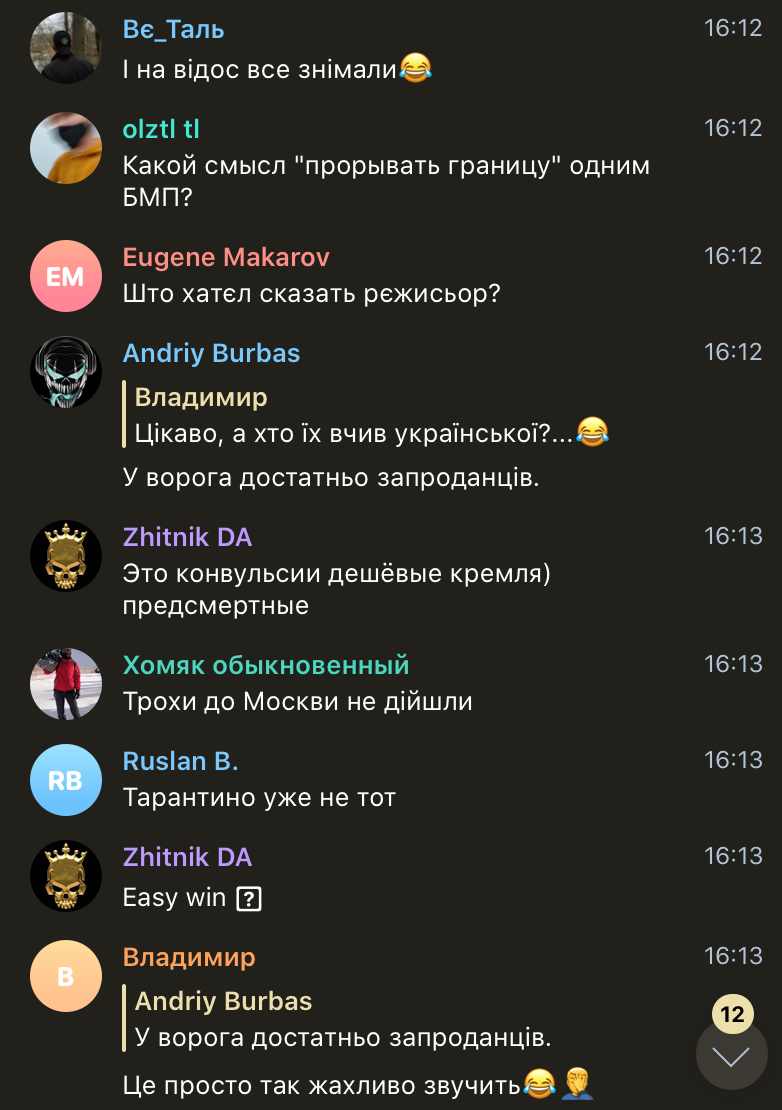
Task: View Eugene Makarov's profile via EM avatar
Action: [66, 276]
